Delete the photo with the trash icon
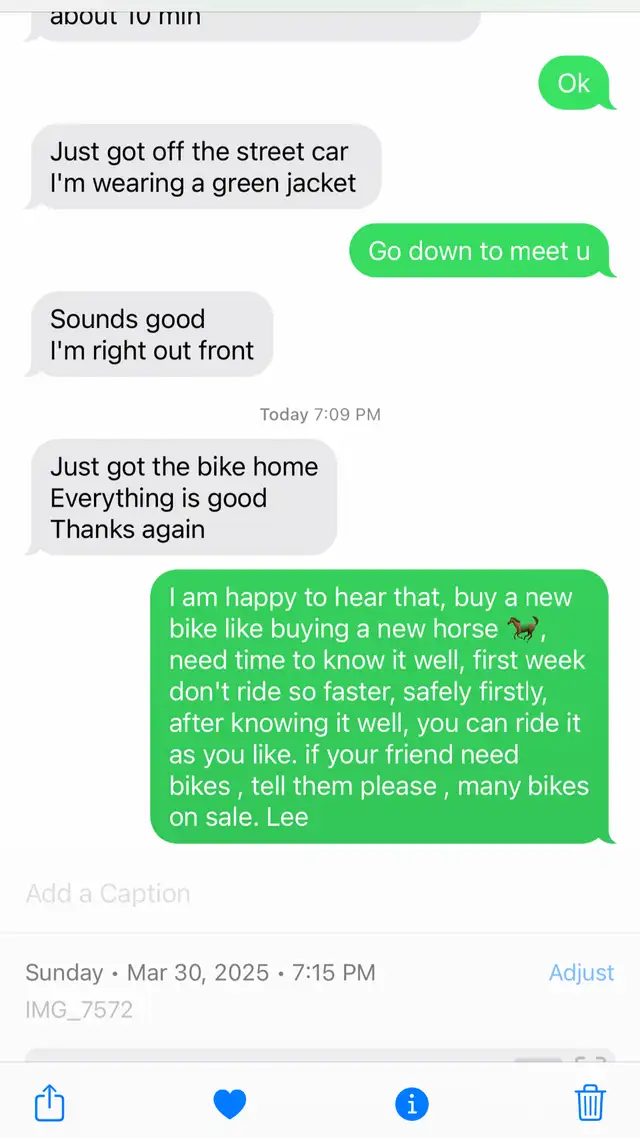The image size is (640, 1138). 591,1103
